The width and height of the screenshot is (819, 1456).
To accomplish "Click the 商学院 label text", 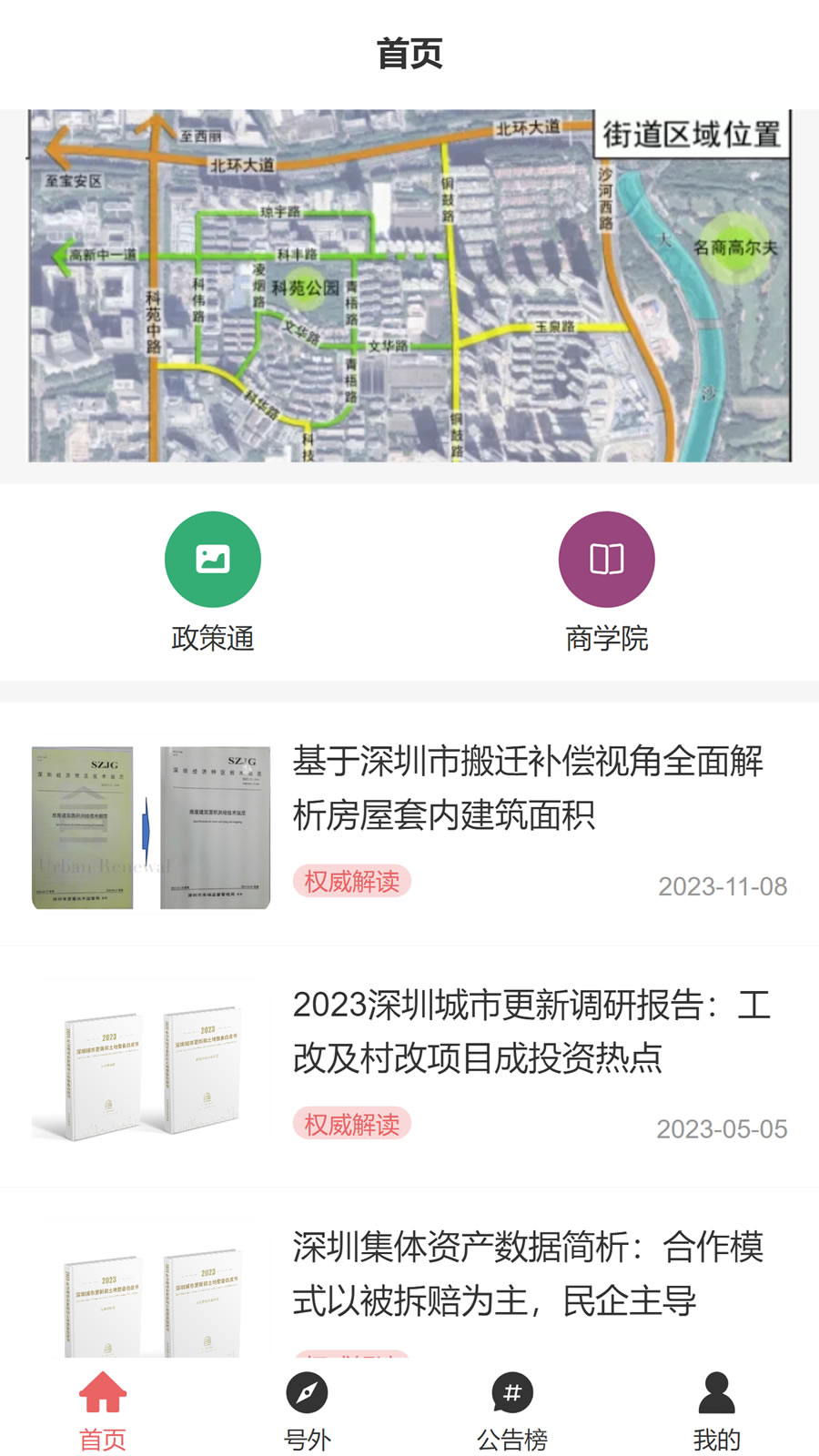I will pyautogui.click(x=606, y=640).
